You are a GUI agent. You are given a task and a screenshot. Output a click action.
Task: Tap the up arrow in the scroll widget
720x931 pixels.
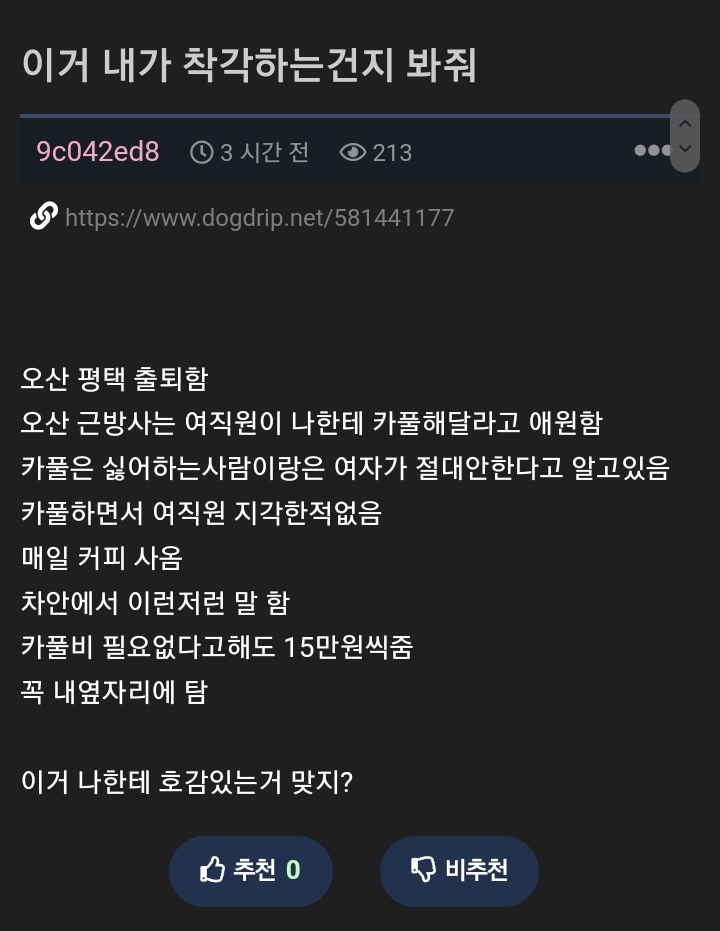coord(685,123)
